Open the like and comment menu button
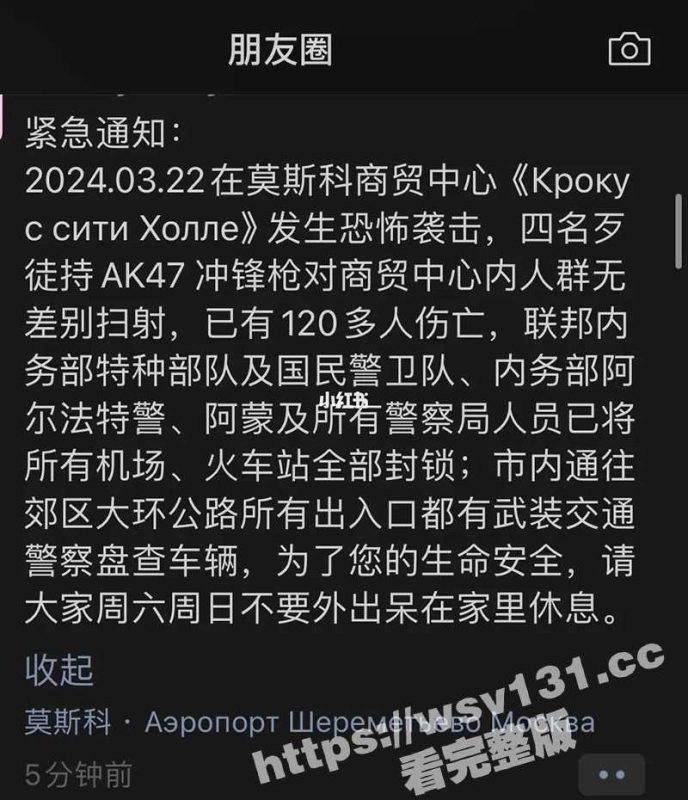This screenshot has width=688, height=800. click(610, 774)
